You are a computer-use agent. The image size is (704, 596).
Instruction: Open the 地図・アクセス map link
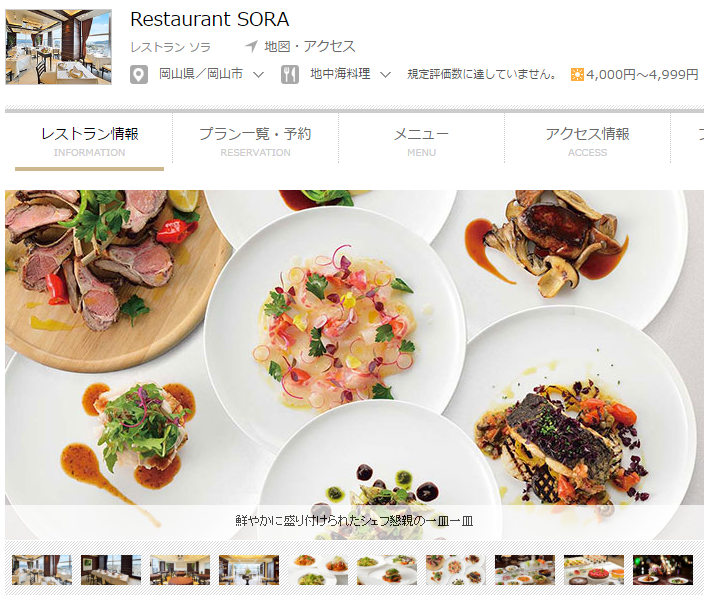tap(309, 47)
